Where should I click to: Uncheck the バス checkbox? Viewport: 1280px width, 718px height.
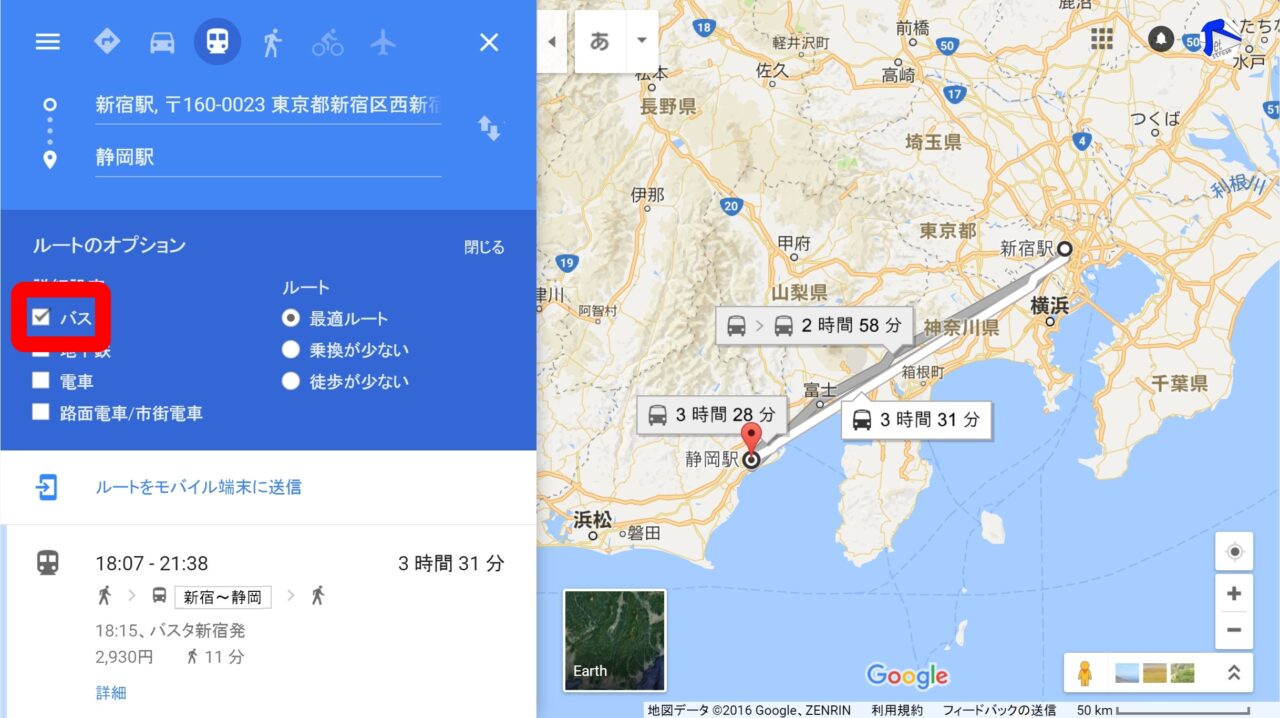pyautogui.click(x=41, y=318)
